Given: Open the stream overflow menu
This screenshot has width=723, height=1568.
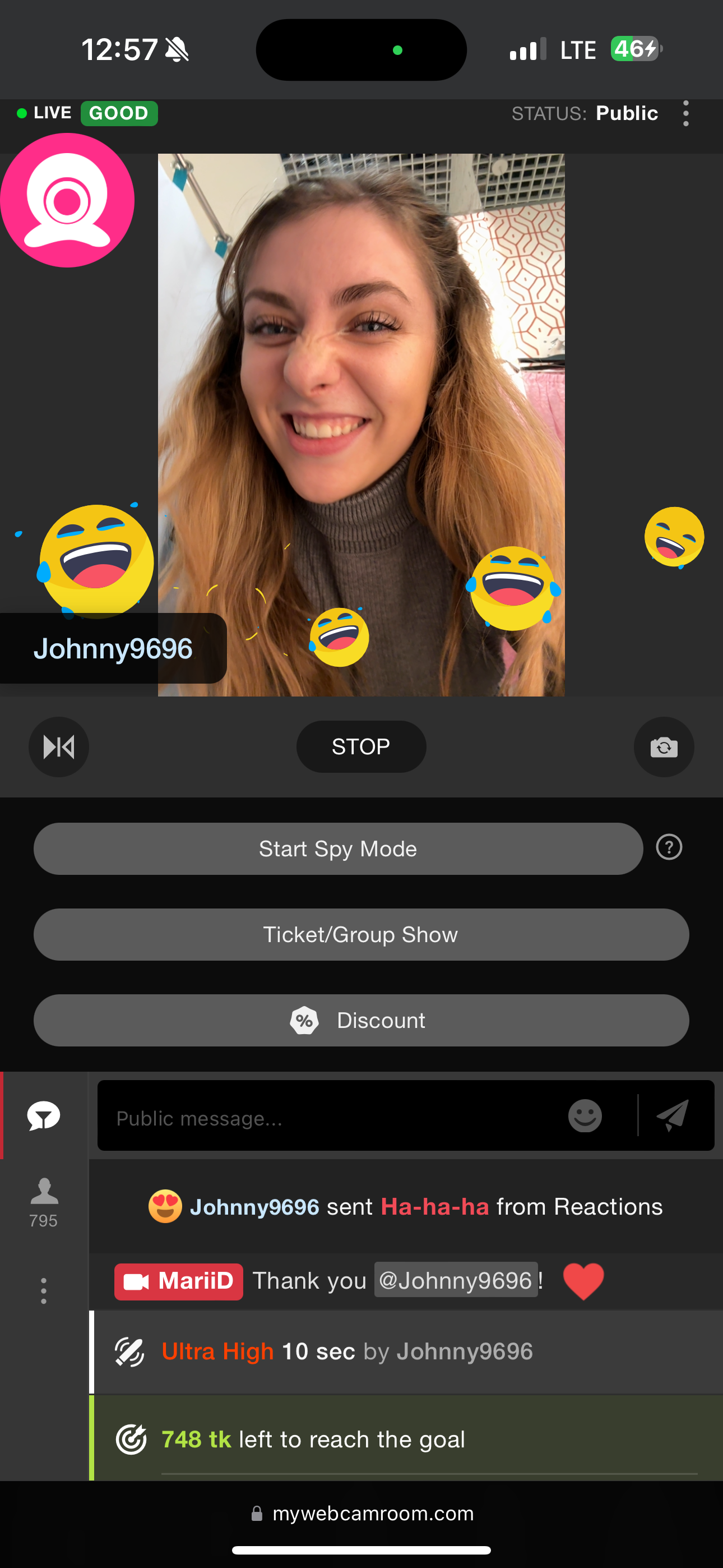Looking at the screenshot, I should click(686, 114).
